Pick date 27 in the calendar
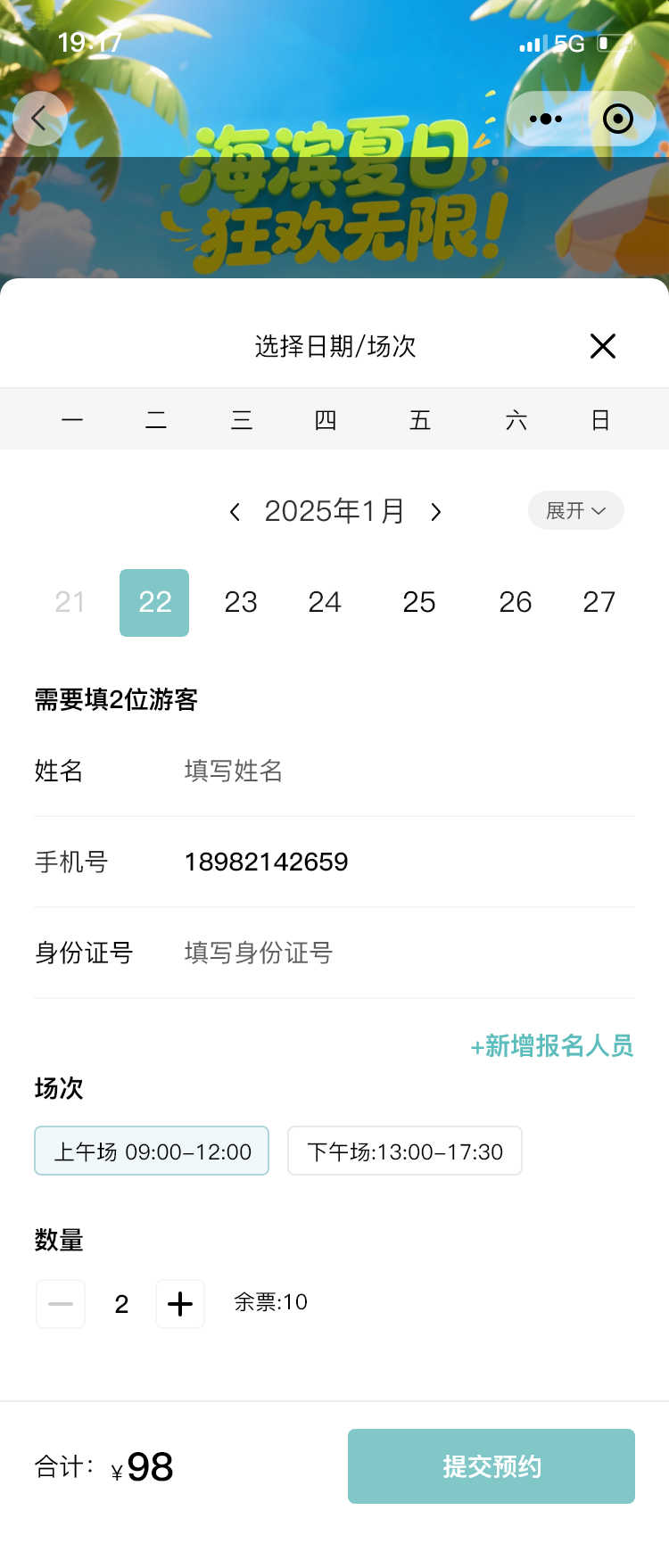Image resolution: width=669 pixels, height=1568 pixels. click(x=599, y=602)
